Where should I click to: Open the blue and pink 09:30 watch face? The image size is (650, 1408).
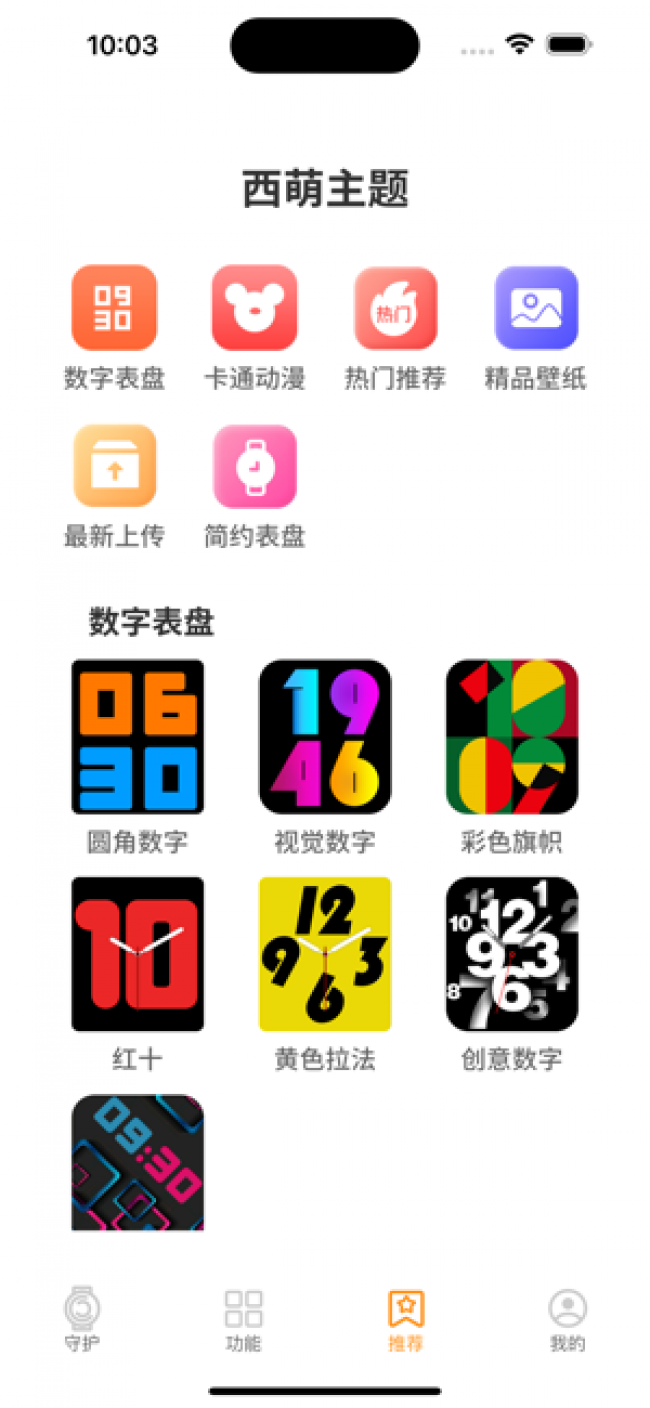click(137, 1162)
